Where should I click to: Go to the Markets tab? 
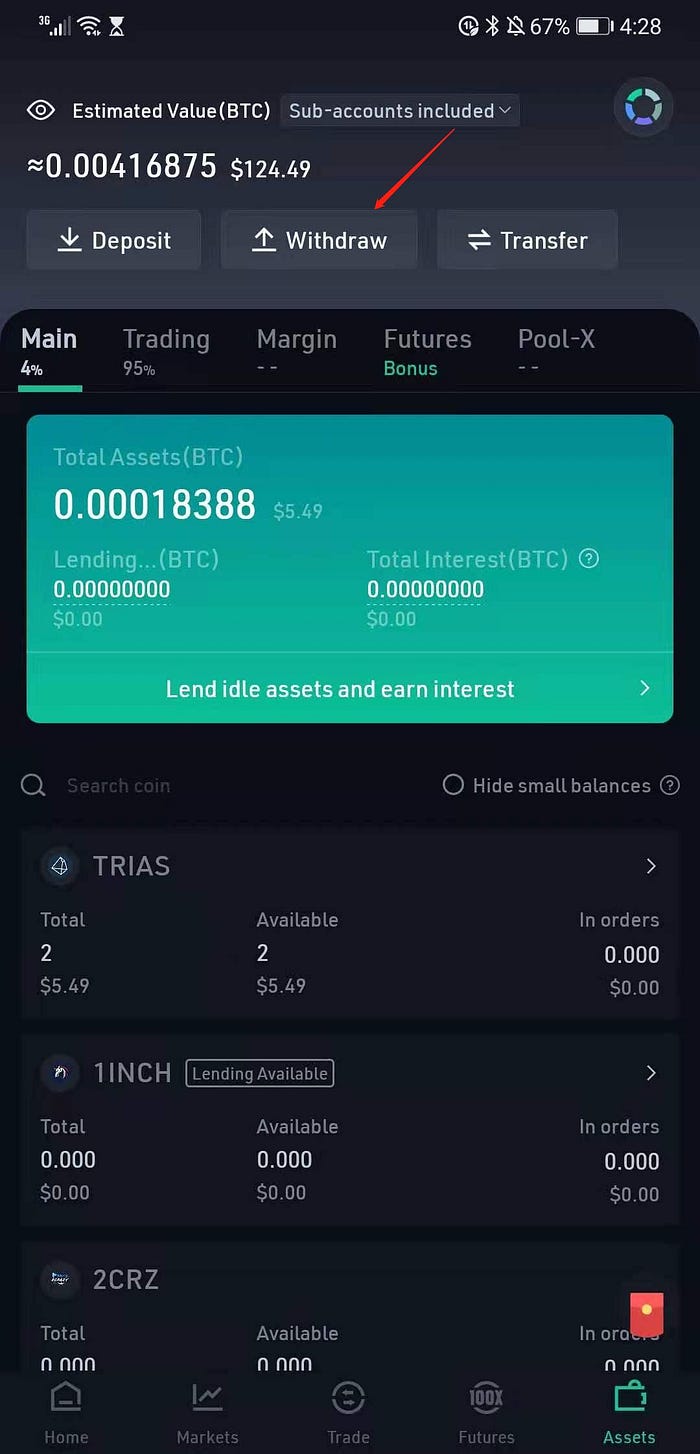point(207,1412)
